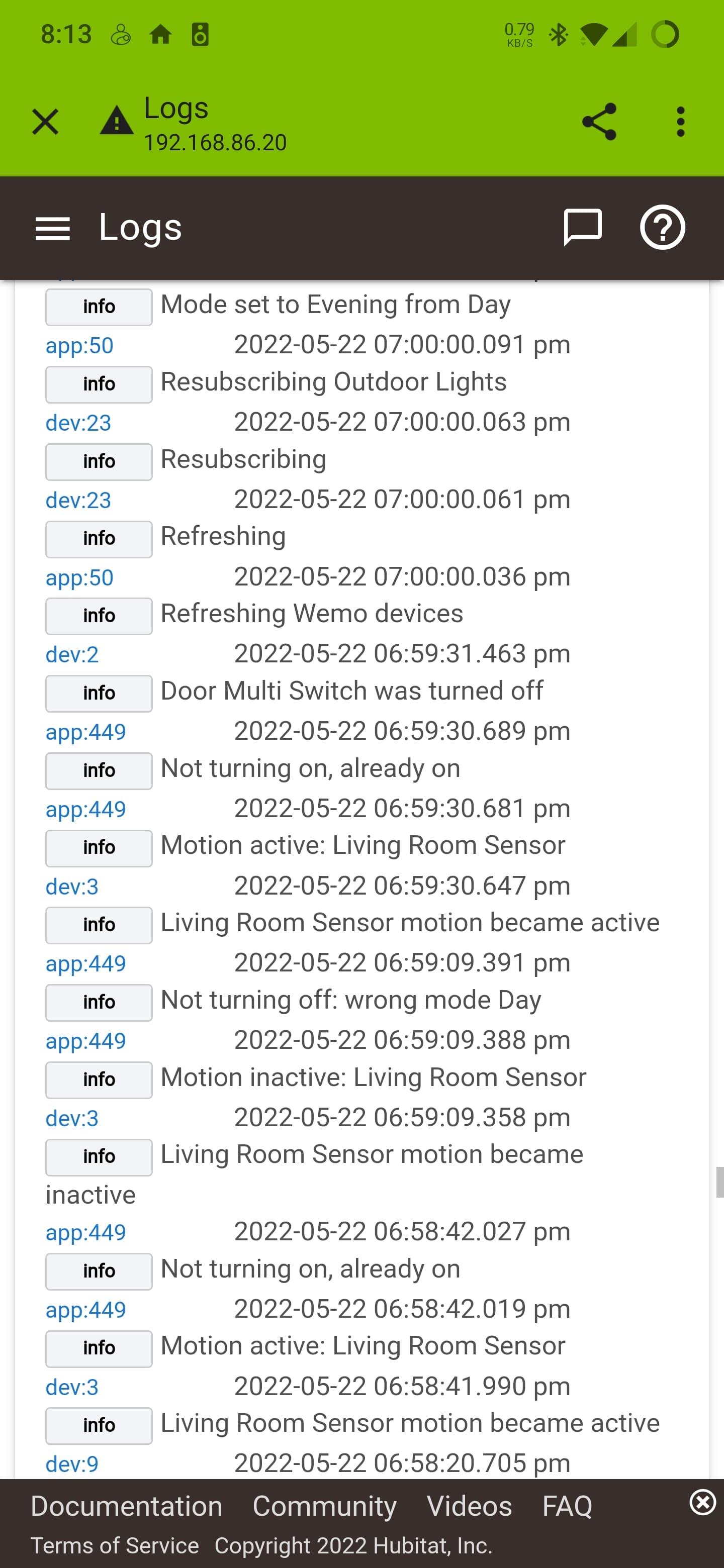The image size is (724, 1568).
Task: Tap the site security warning icon
Action: [116, 120]
